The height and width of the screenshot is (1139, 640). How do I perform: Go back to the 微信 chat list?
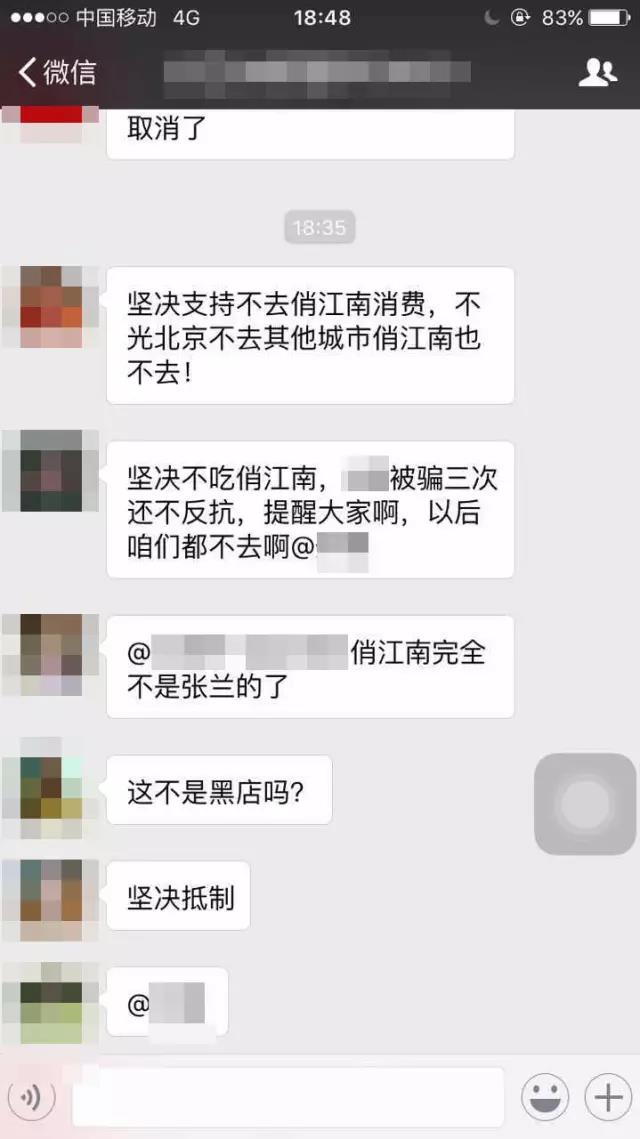click(x=58, y=72)
